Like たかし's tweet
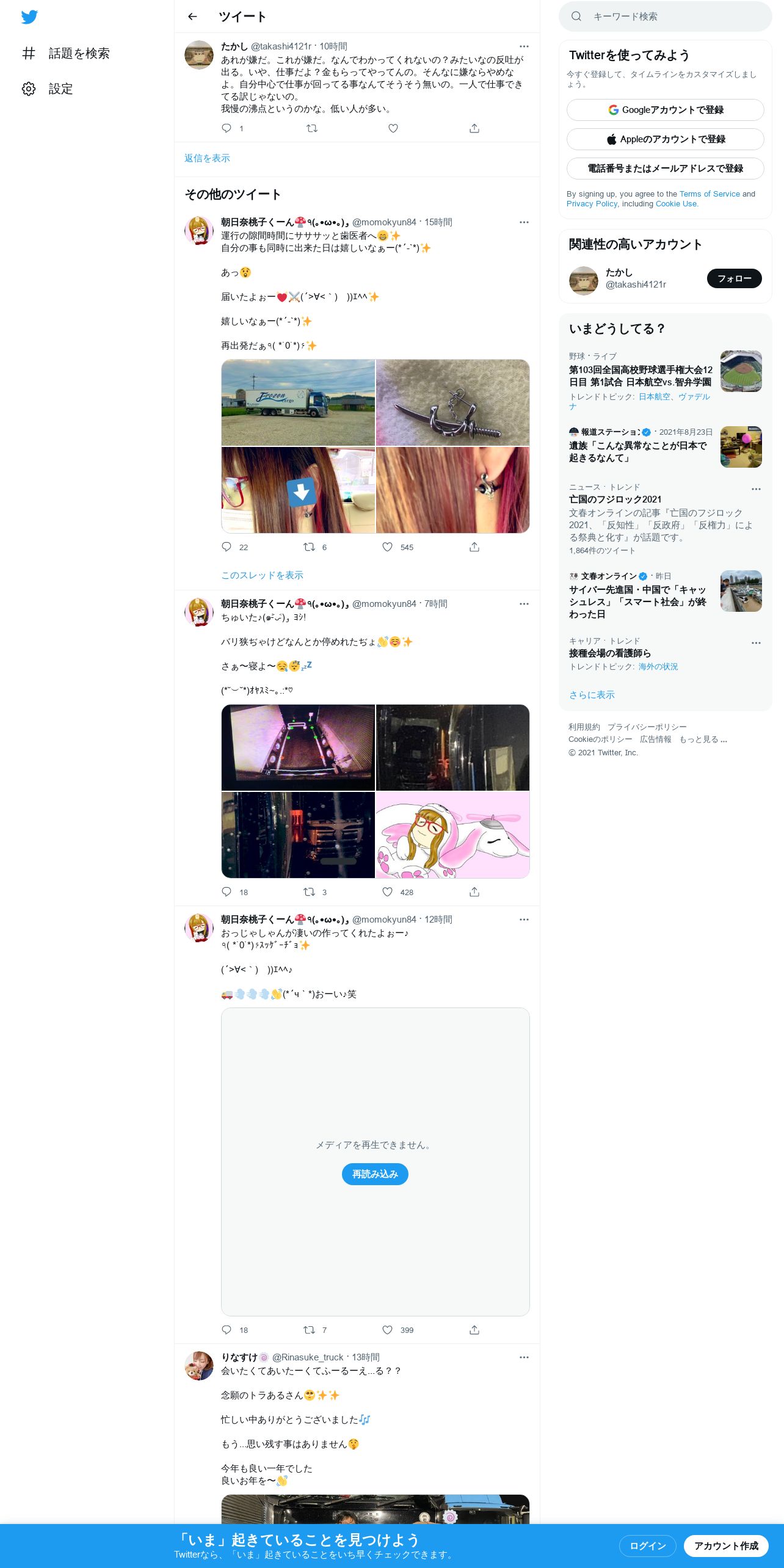This screenshot has height=1568, width=784. click(x=393, y=128)
